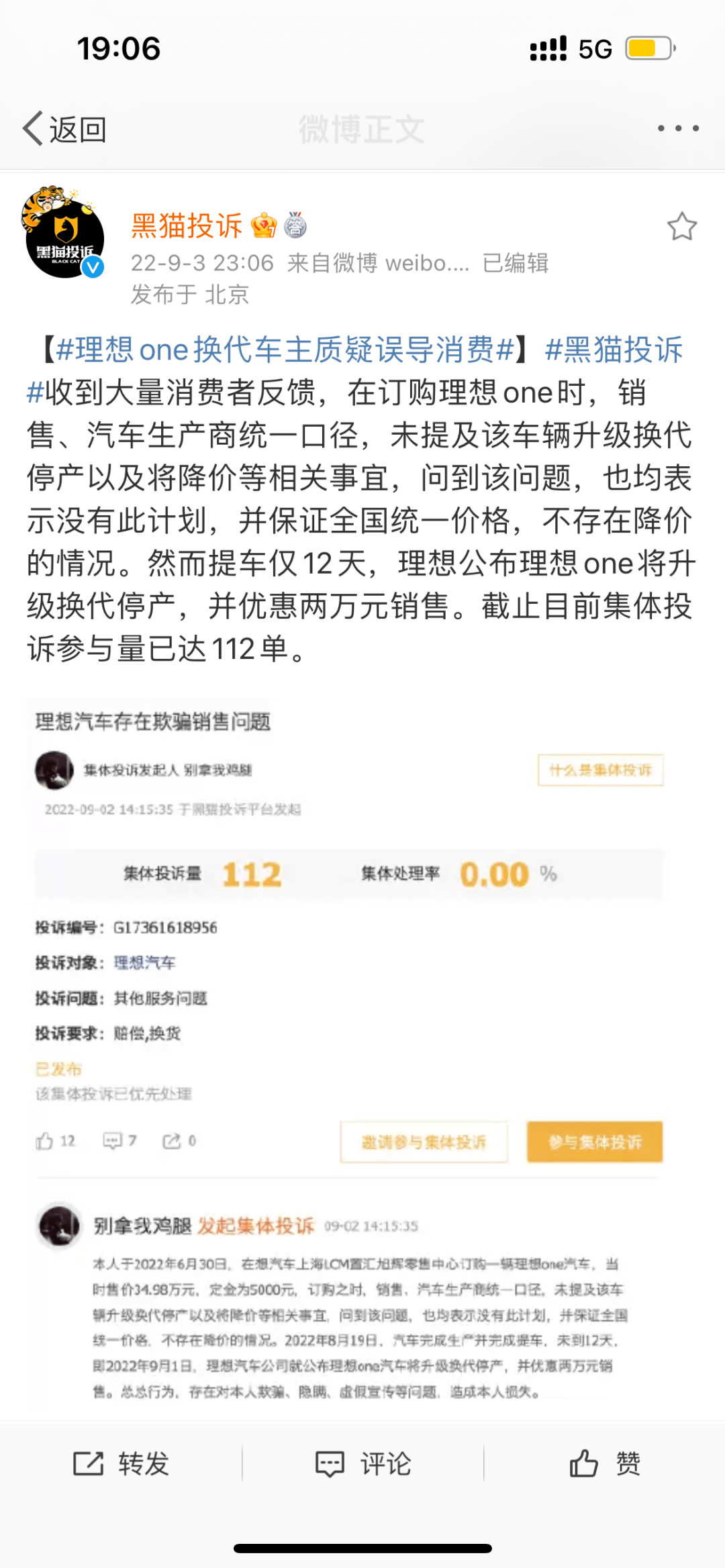This screenshot has width=725, height=1568.
Task: Go back with the 返回 button
Action: 64,129
